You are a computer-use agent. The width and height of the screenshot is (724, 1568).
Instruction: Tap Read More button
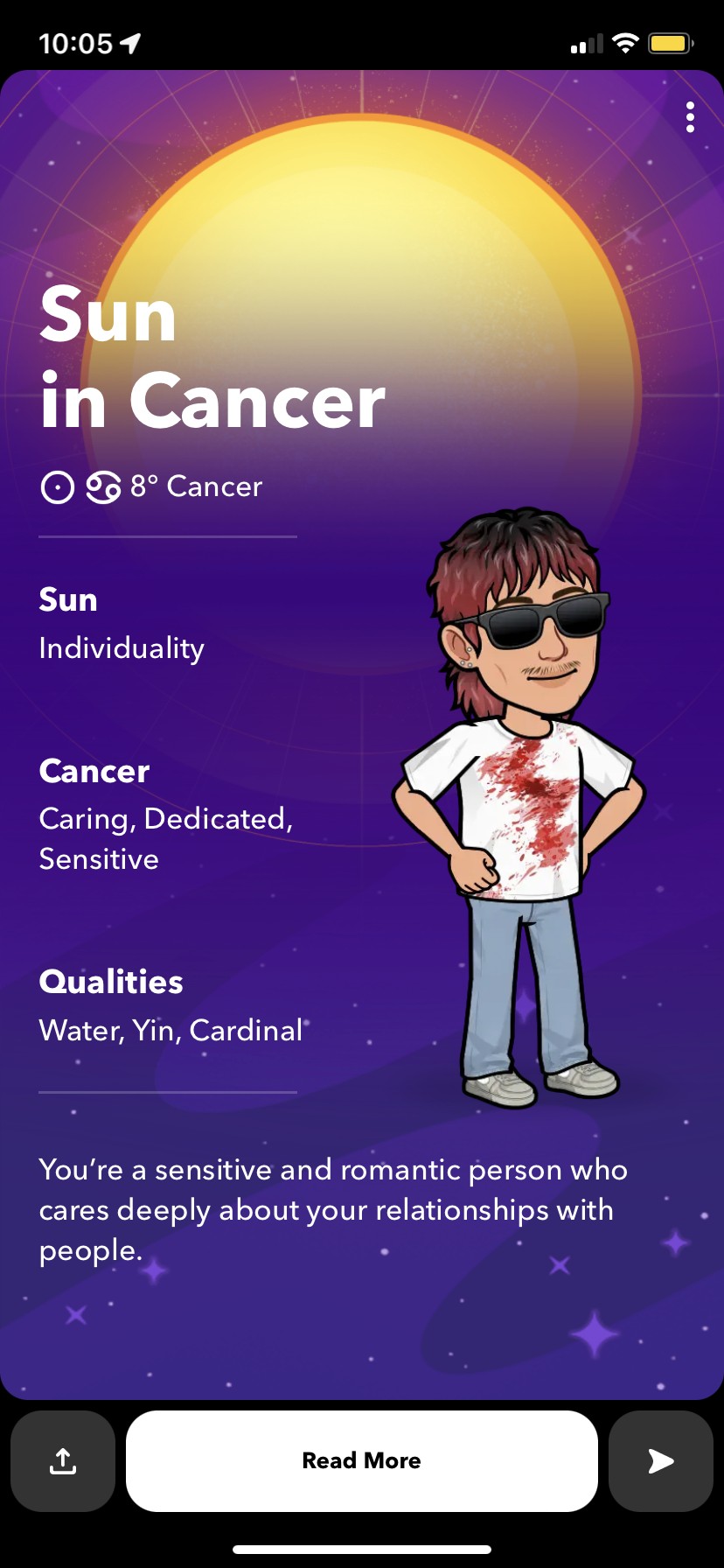pos(361,1460)
